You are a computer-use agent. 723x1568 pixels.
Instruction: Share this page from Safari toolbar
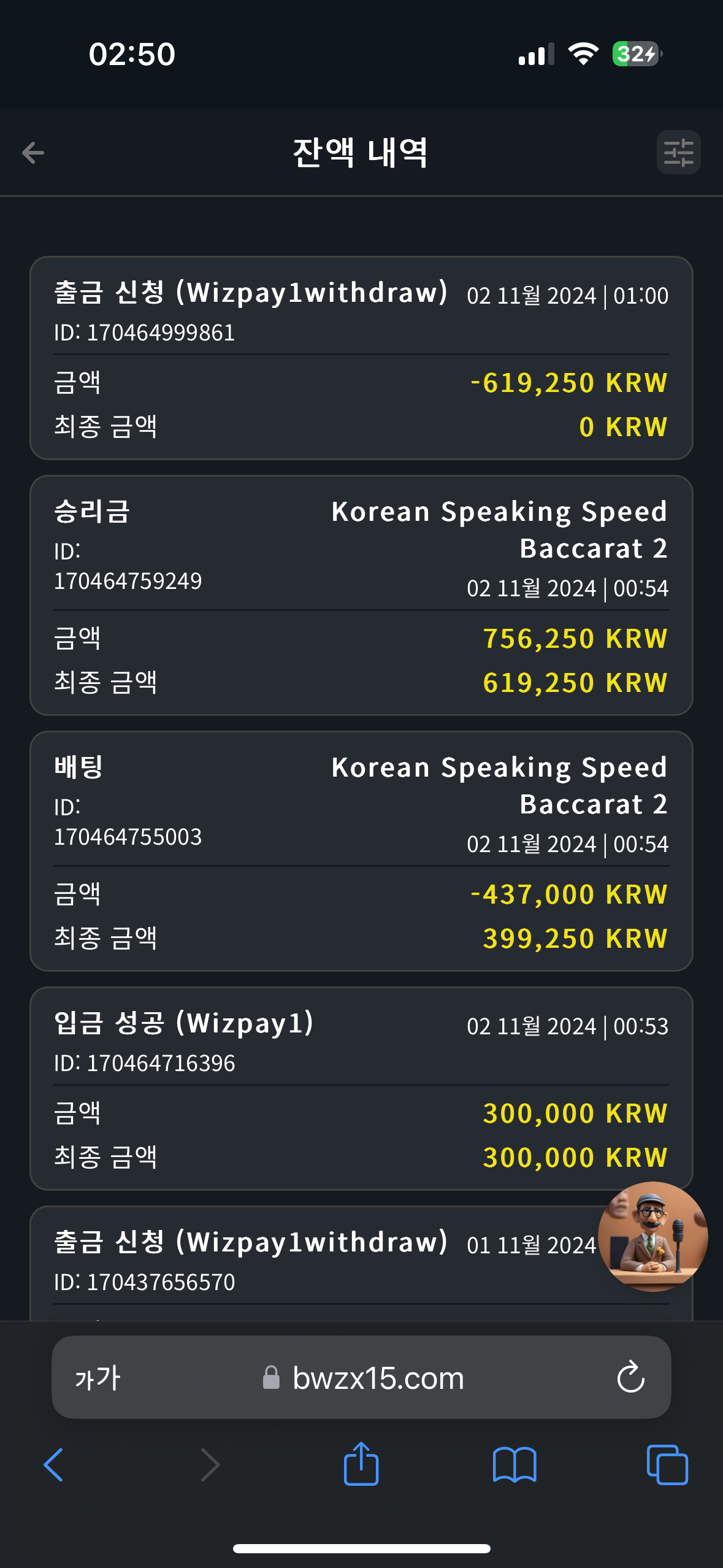pos(361,1463)
